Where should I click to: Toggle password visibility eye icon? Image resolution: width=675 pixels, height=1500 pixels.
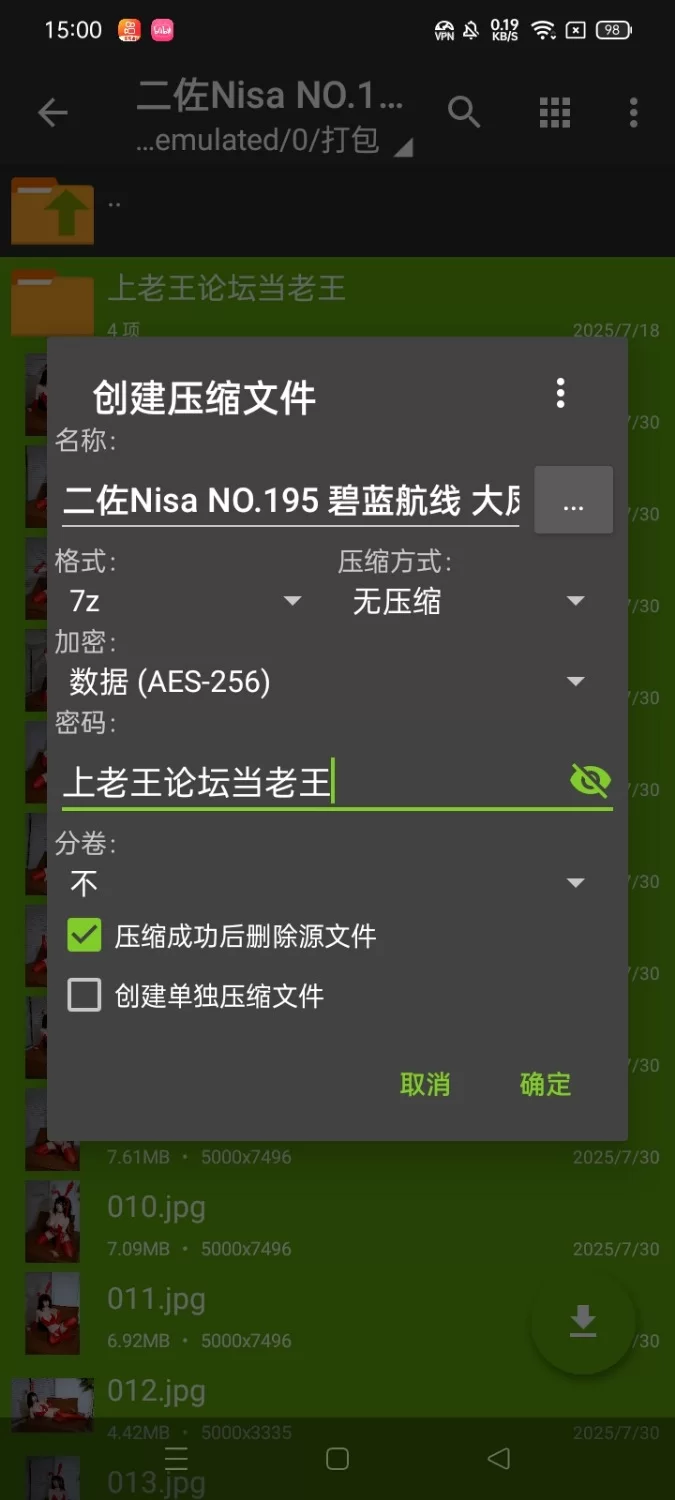pos(590,780)
